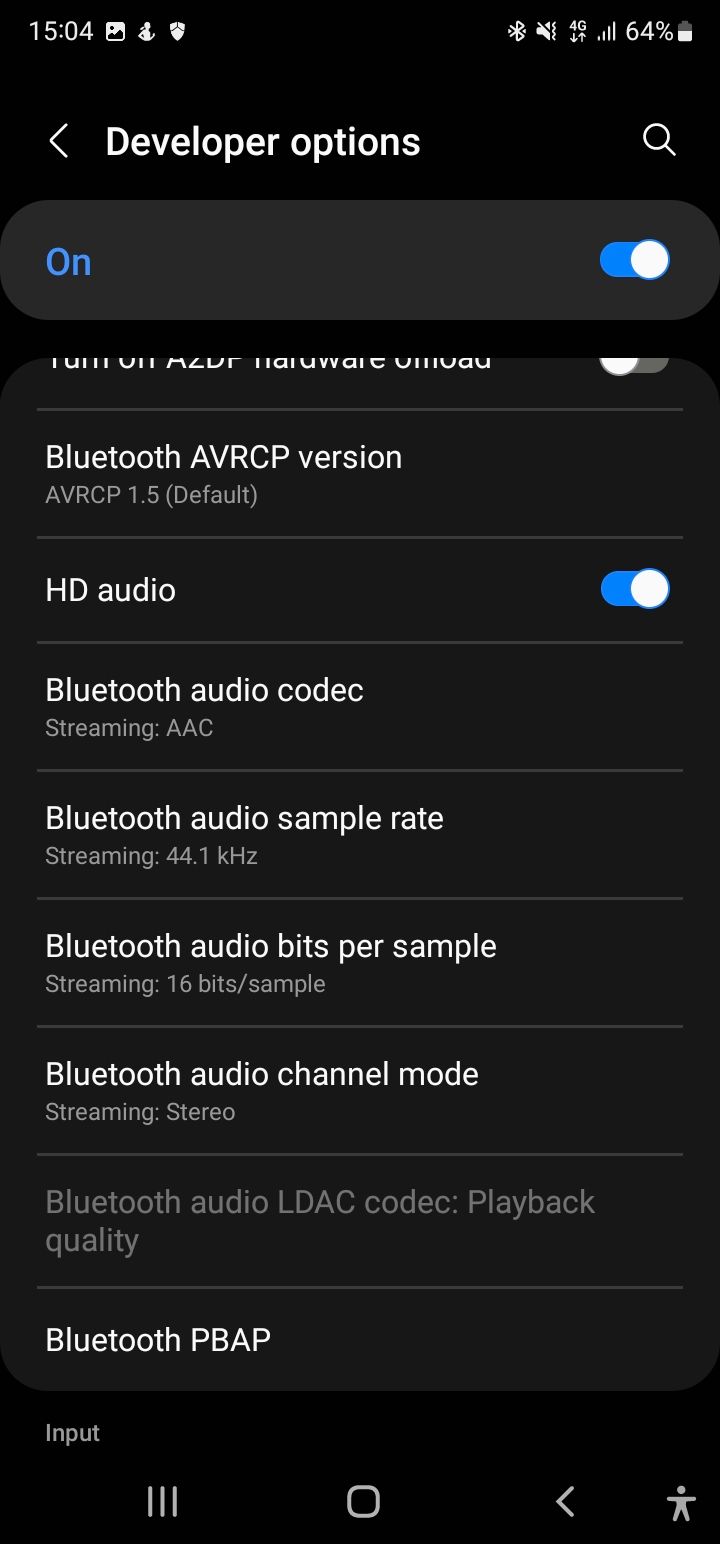This screenshot has height=1544, width=720.
Task: Tap the Home navigation button
Action: pos(362,1500)
